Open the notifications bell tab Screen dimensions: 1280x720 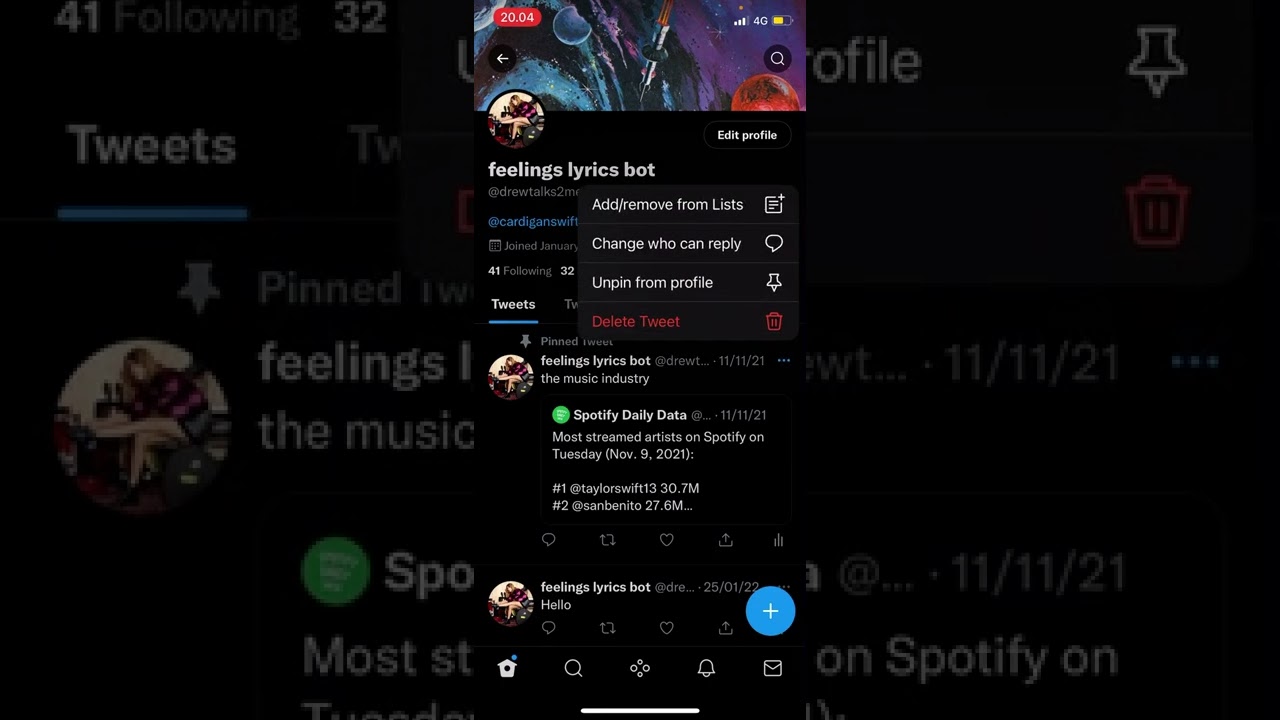[x=706, y=668]
